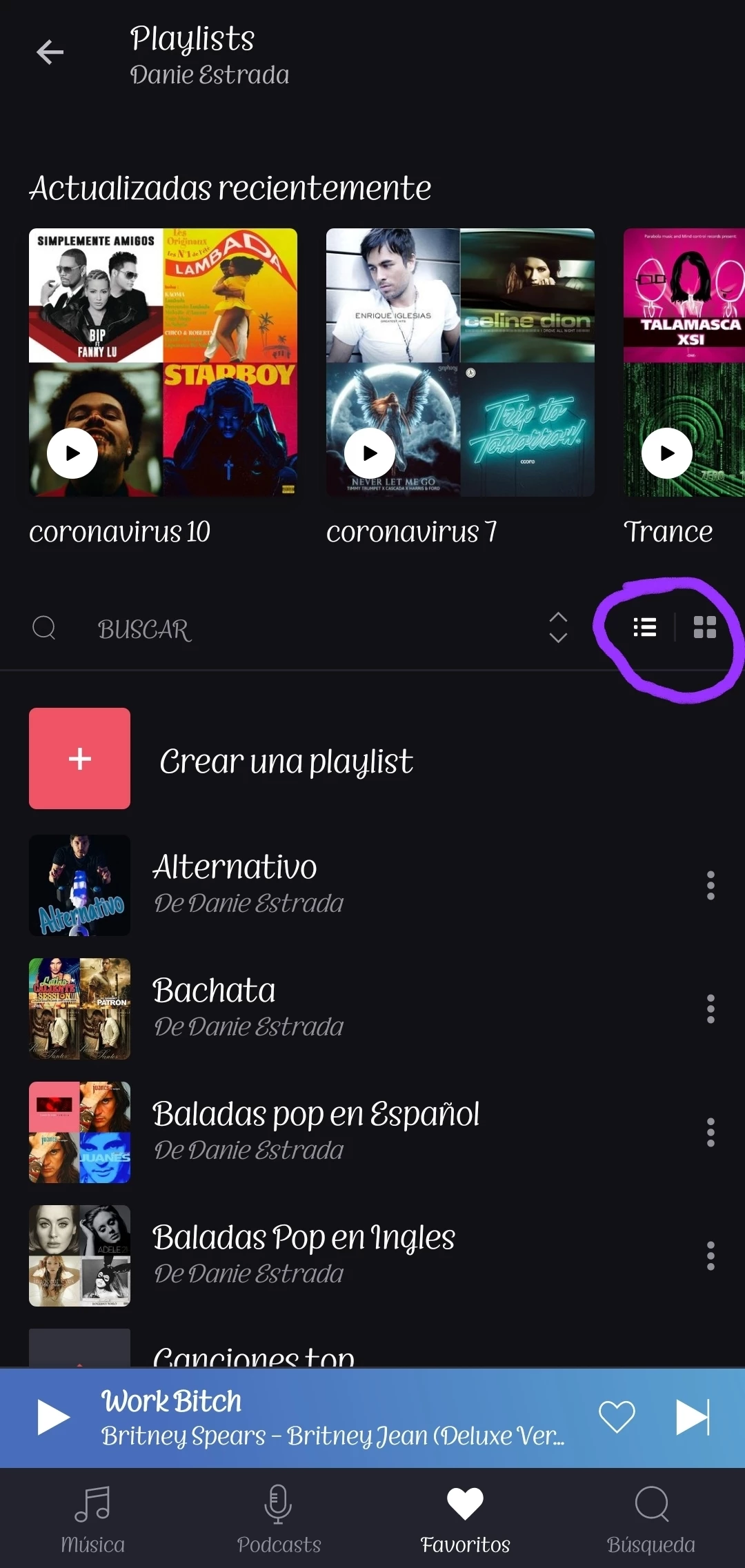This screenshot has width=745, height=1568.
Task: Add Work Bitch to favorites
Action: 617,1418
